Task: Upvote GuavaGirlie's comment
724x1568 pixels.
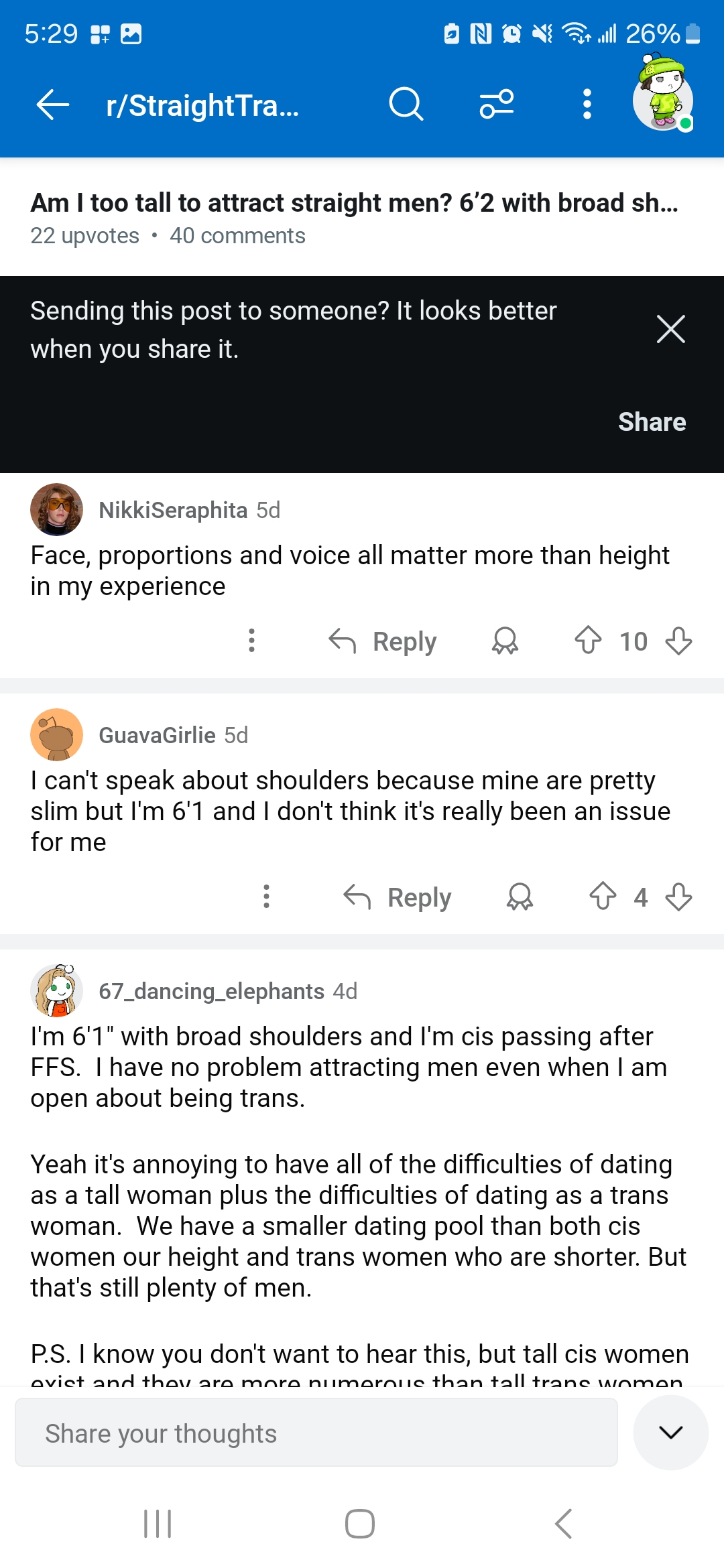Action: [603, 896]
